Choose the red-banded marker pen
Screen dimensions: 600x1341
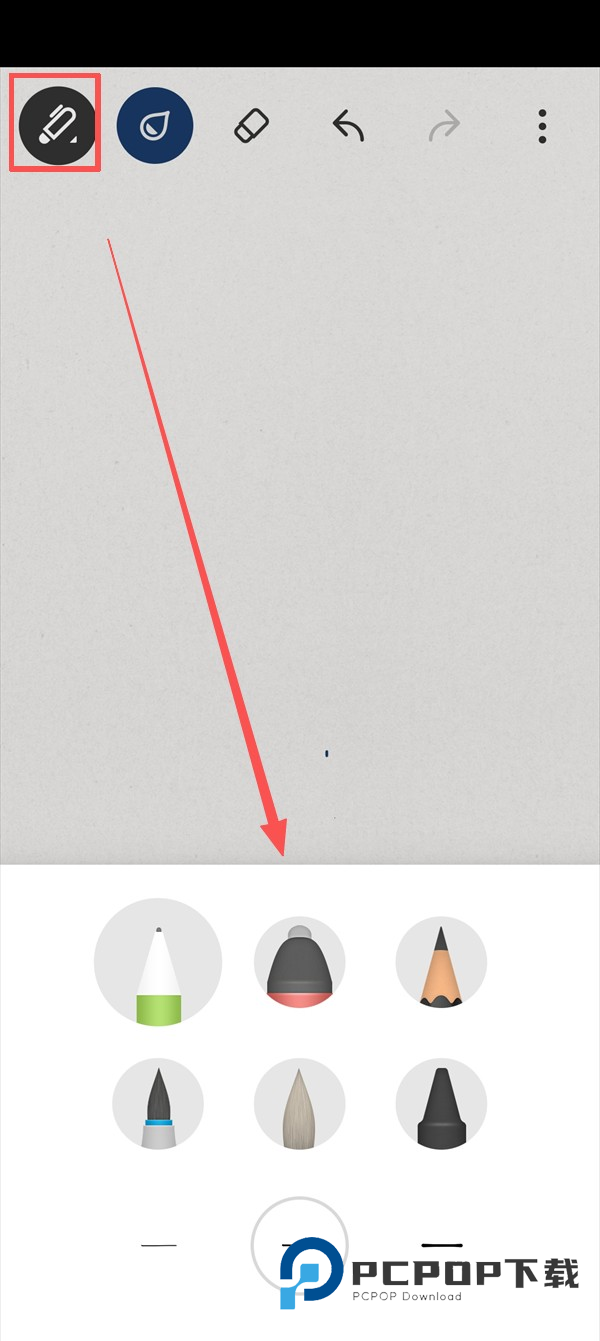[300, 963]
